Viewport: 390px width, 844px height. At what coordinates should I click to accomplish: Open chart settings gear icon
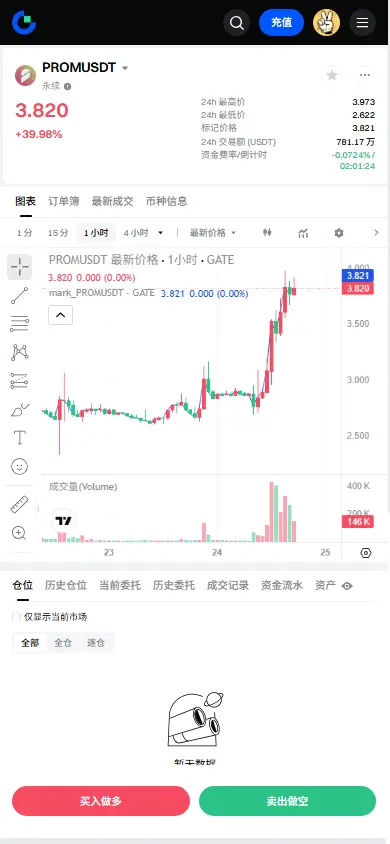(x=338, y=233)
